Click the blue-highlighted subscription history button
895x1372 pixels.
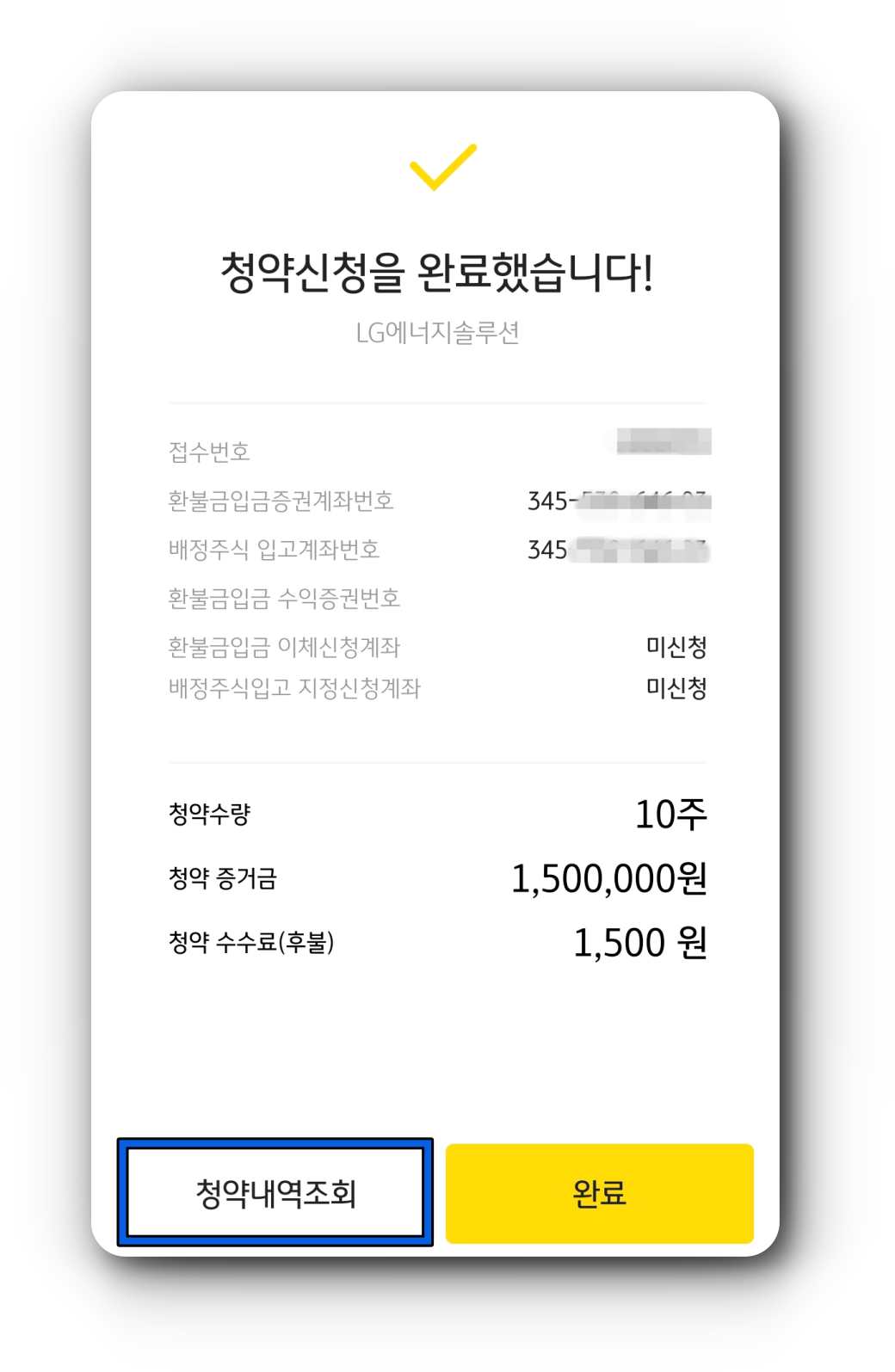point(275,1191)
